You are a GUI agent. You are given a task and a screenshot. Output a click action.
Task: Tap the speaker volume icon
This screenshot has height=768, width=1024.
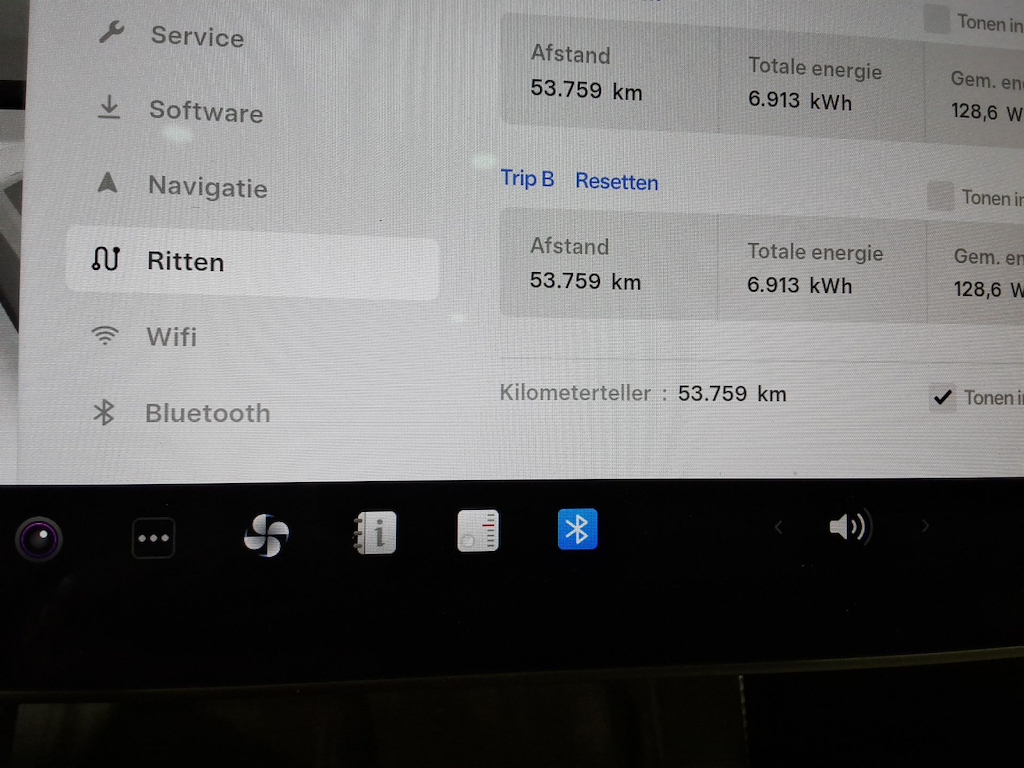[x=850, y=526]
